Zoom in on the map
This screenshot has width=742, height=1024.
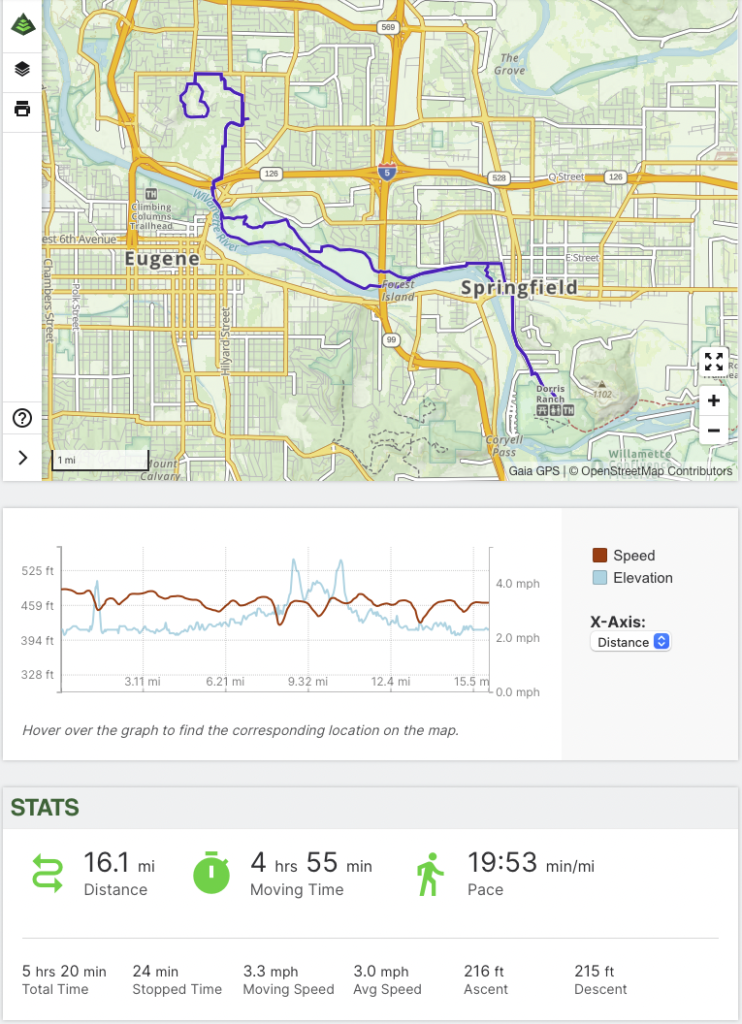pos(713,401)
